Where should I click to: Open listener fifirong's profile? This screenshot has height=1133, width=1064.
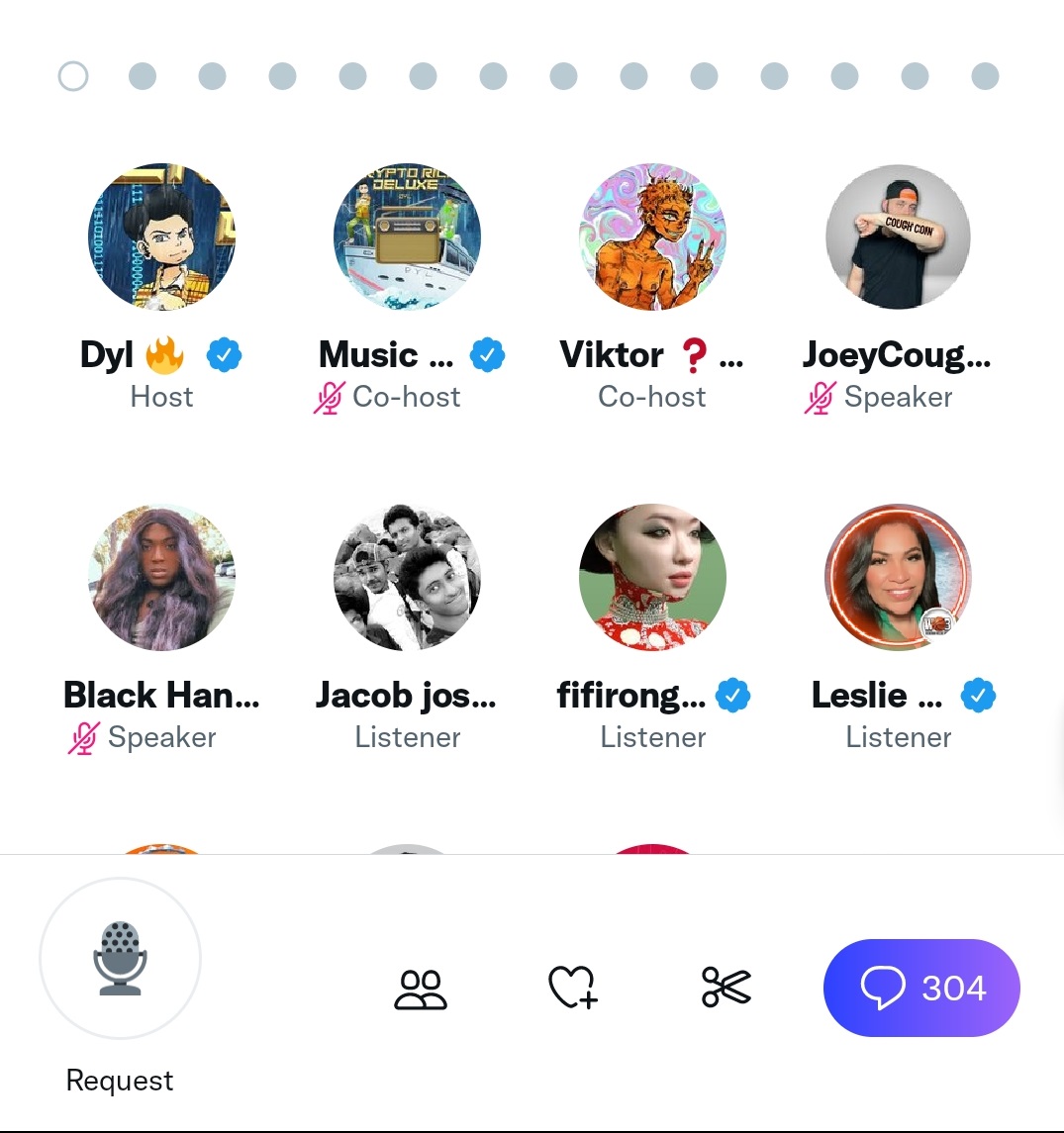pyautogui.click(x=653, y=578)
